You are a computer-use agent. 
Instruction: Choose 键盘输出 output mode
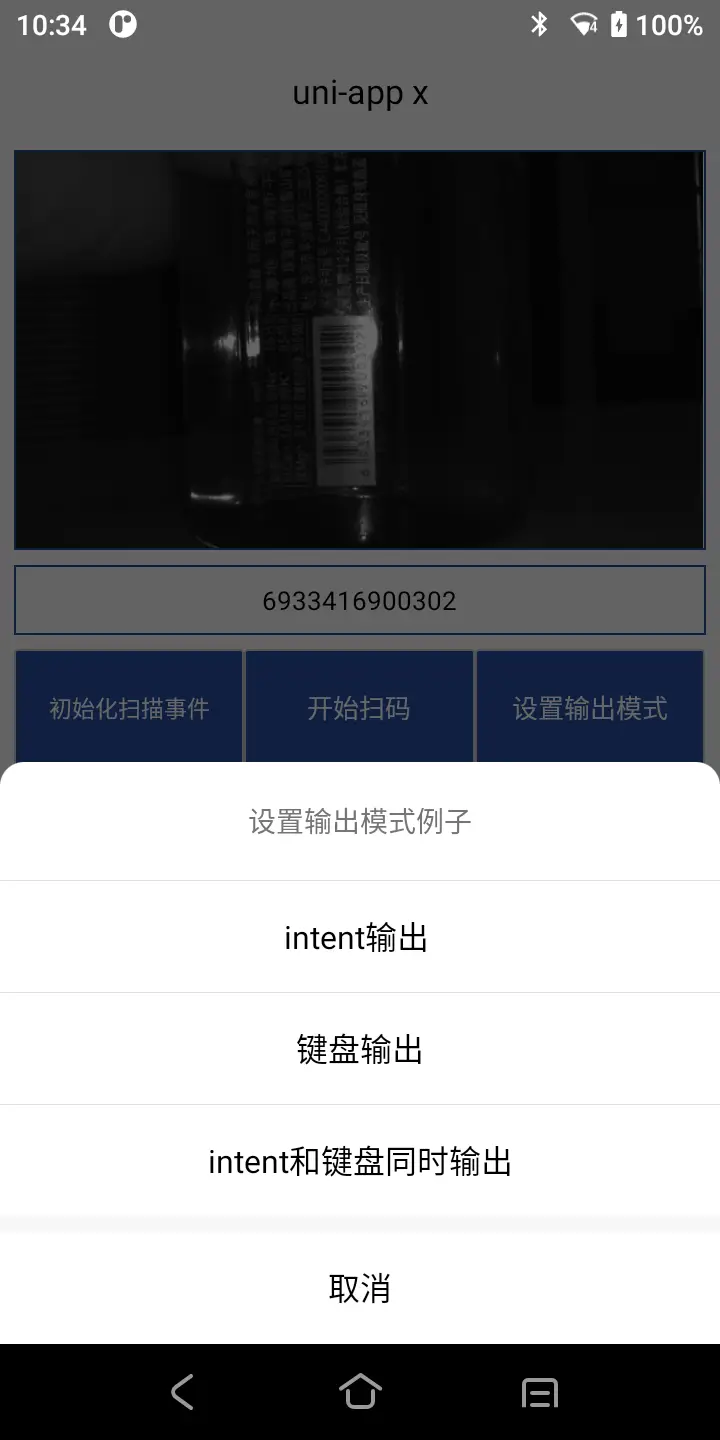point(360,1049)
